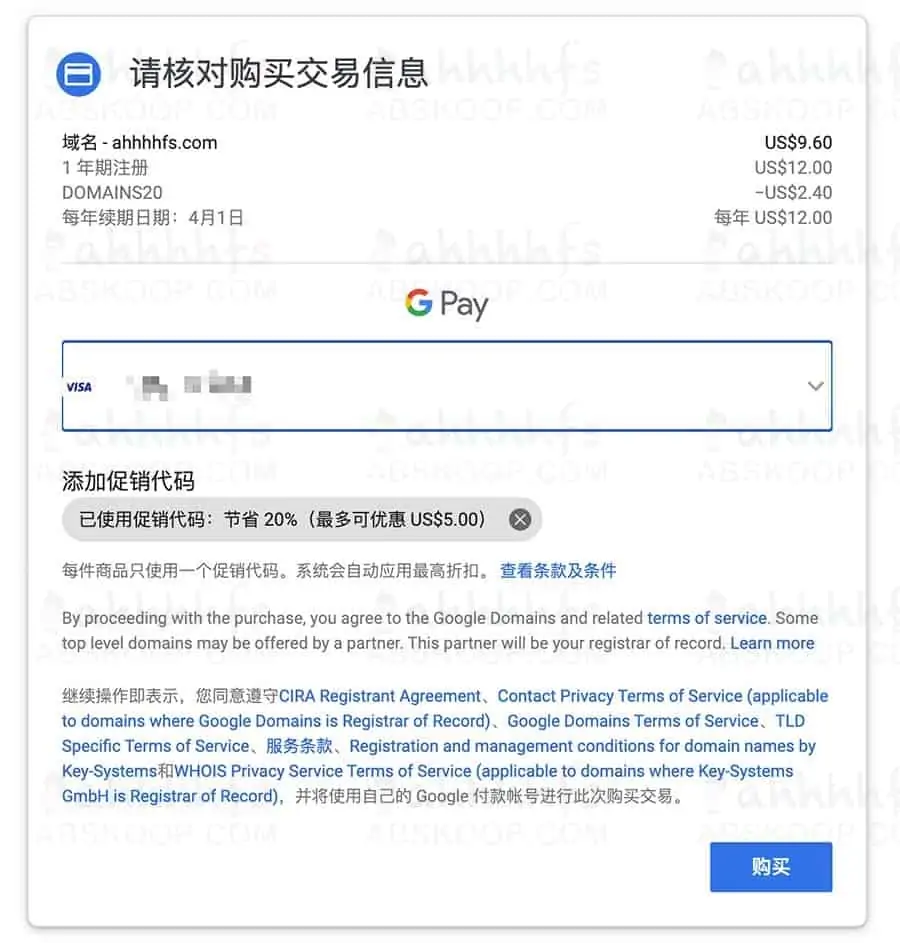
Task: Open Google Domains Terms of Service
Action: pos(631,721)
